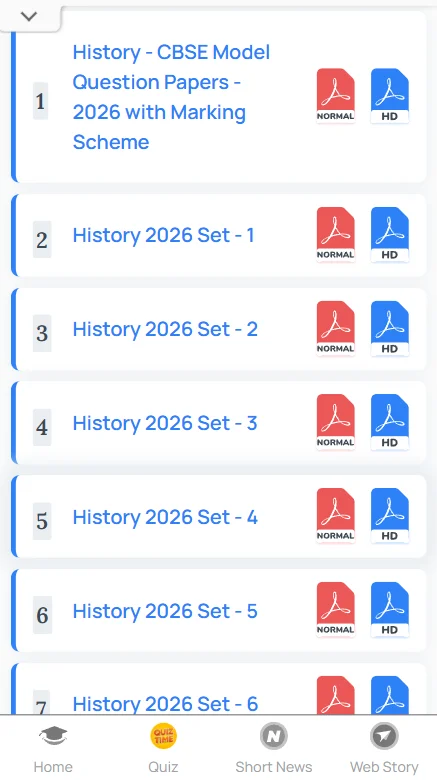Switch to the Web Story tab

[x=384, y=748]
